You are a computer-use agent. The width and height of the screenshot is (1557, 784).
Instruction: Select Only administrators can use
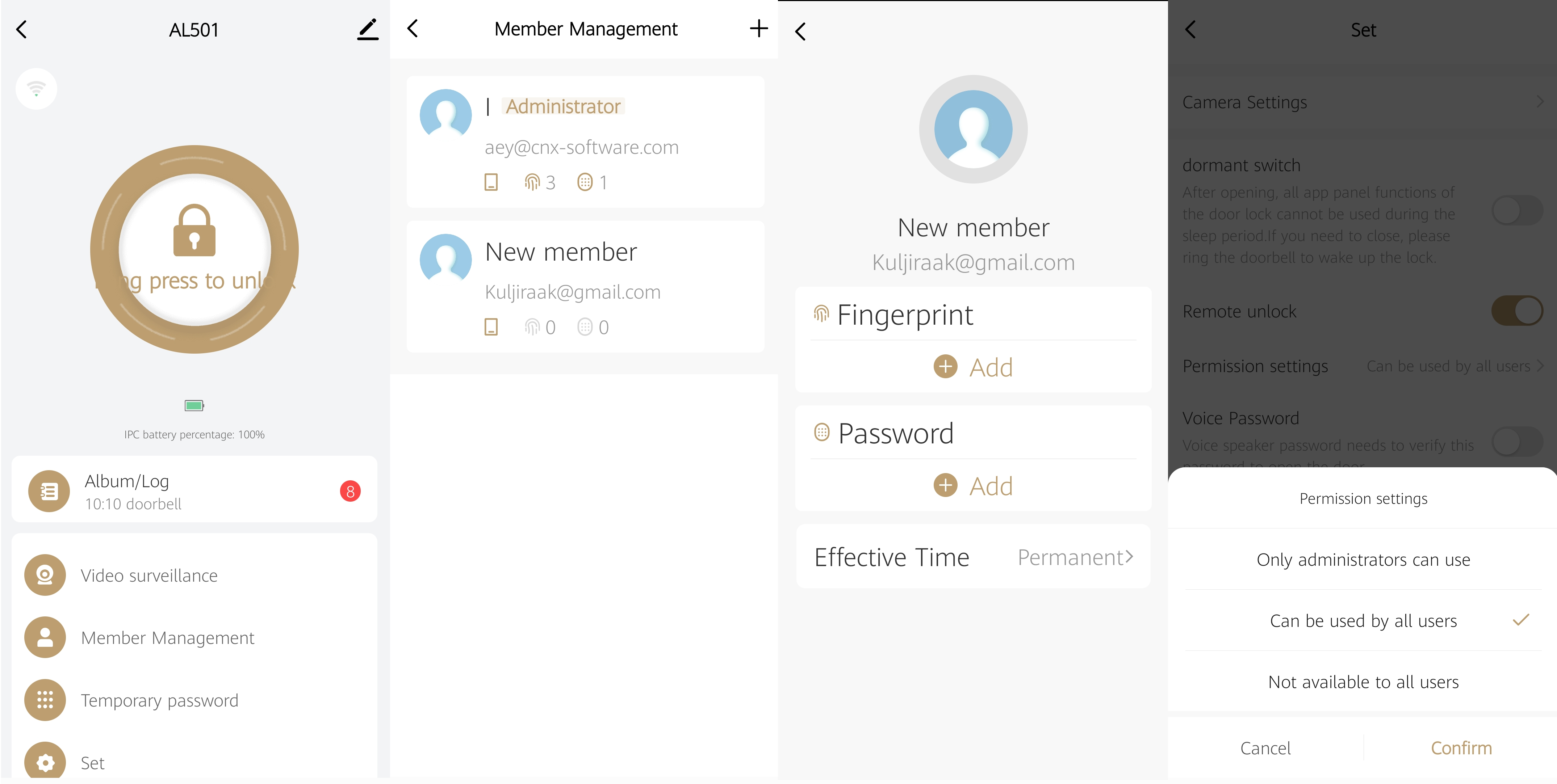1363,560
